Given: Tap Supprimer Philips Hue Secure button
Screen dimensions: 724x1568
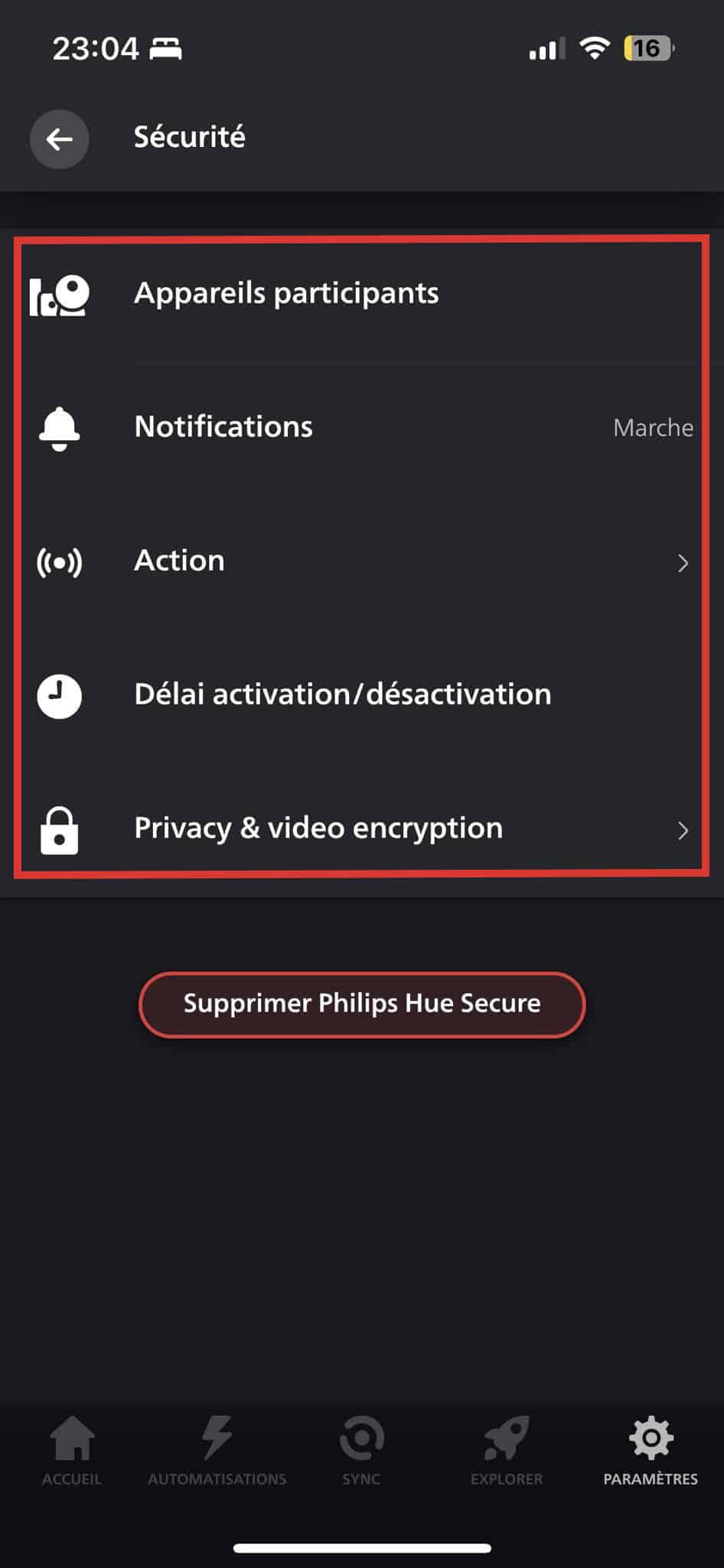Looking at the screenshot, I should pyautogui.click(x=362, y=1004).
